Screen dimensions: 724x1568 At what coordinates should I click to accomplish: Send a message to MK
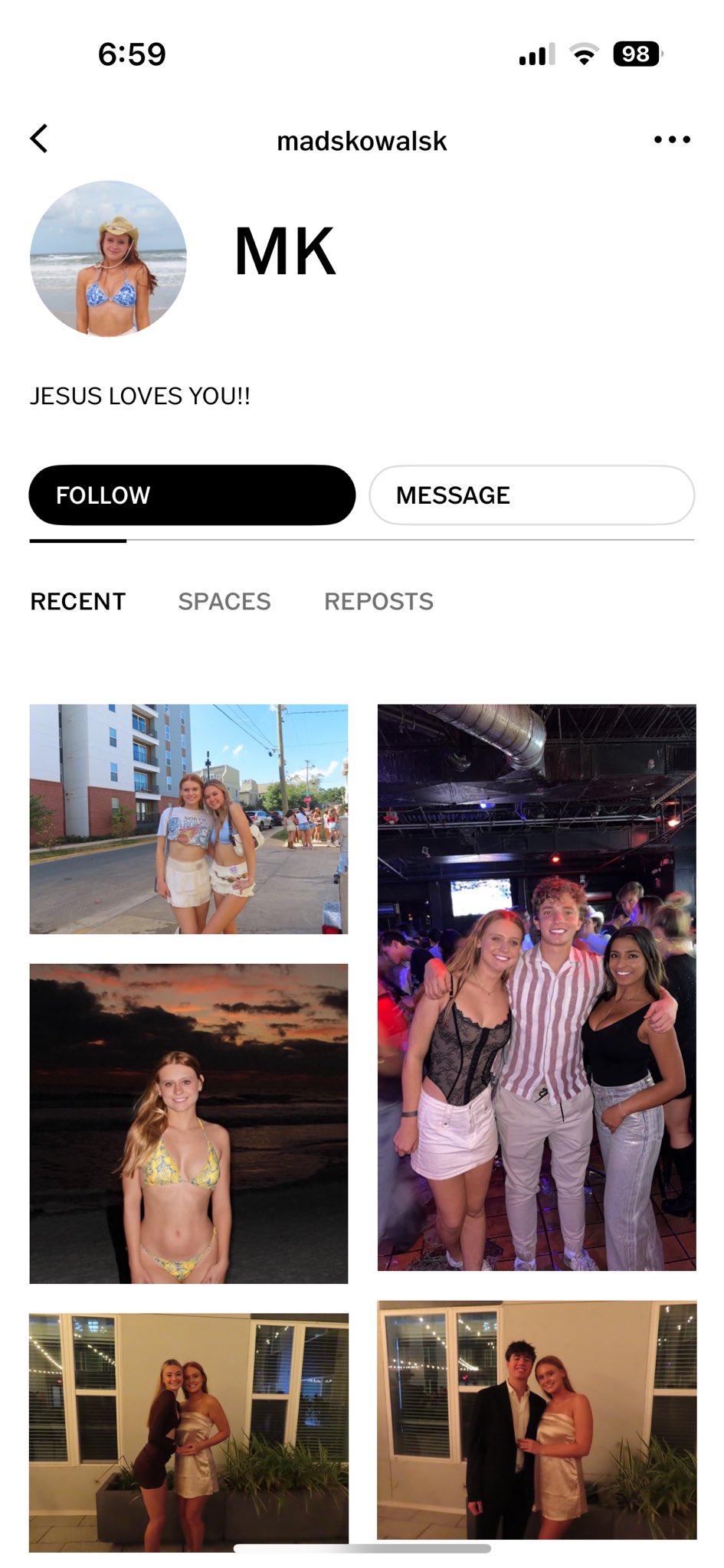point(532,495)
